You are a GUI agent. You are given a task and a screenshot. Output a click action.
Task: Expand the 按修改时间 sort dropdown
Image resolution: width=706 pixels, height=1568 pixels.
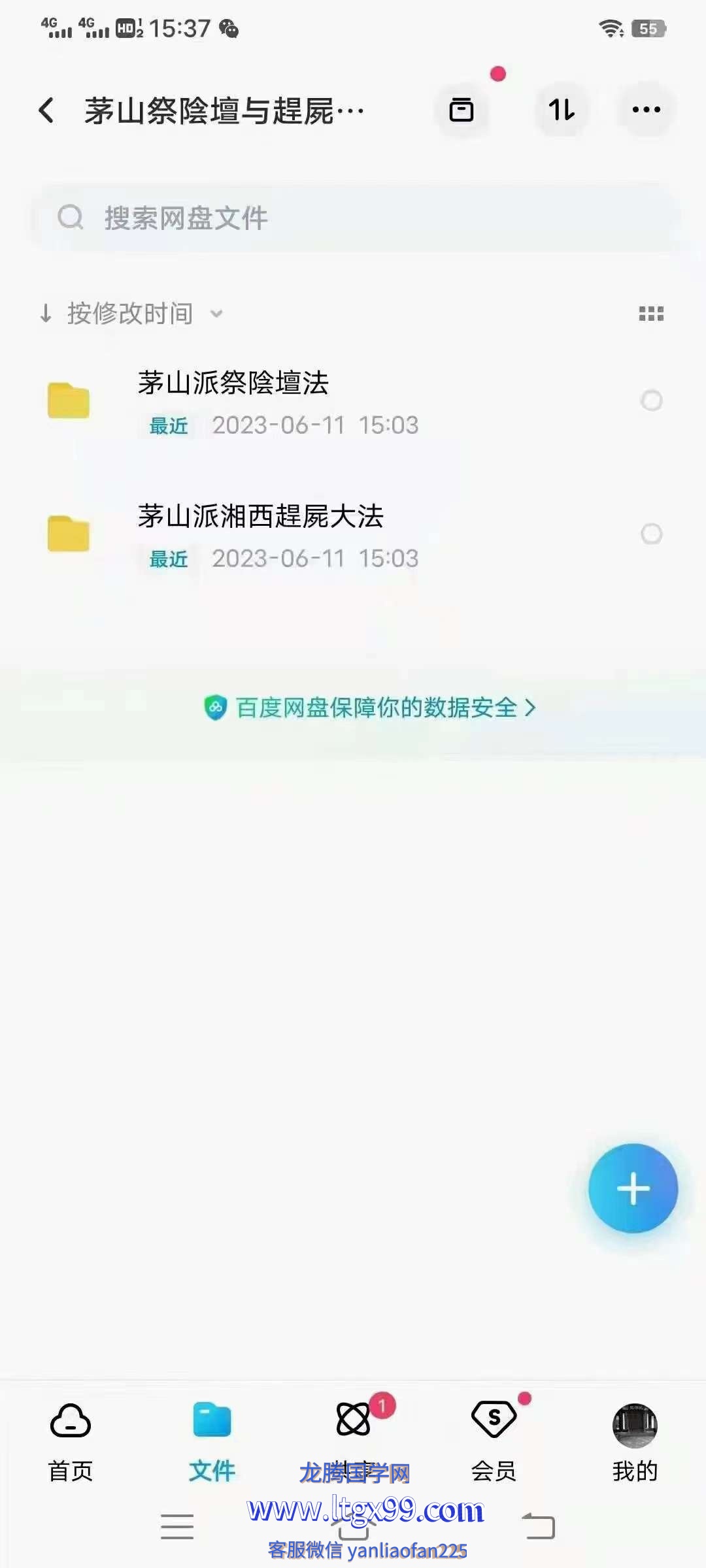(x=131, y=314)
